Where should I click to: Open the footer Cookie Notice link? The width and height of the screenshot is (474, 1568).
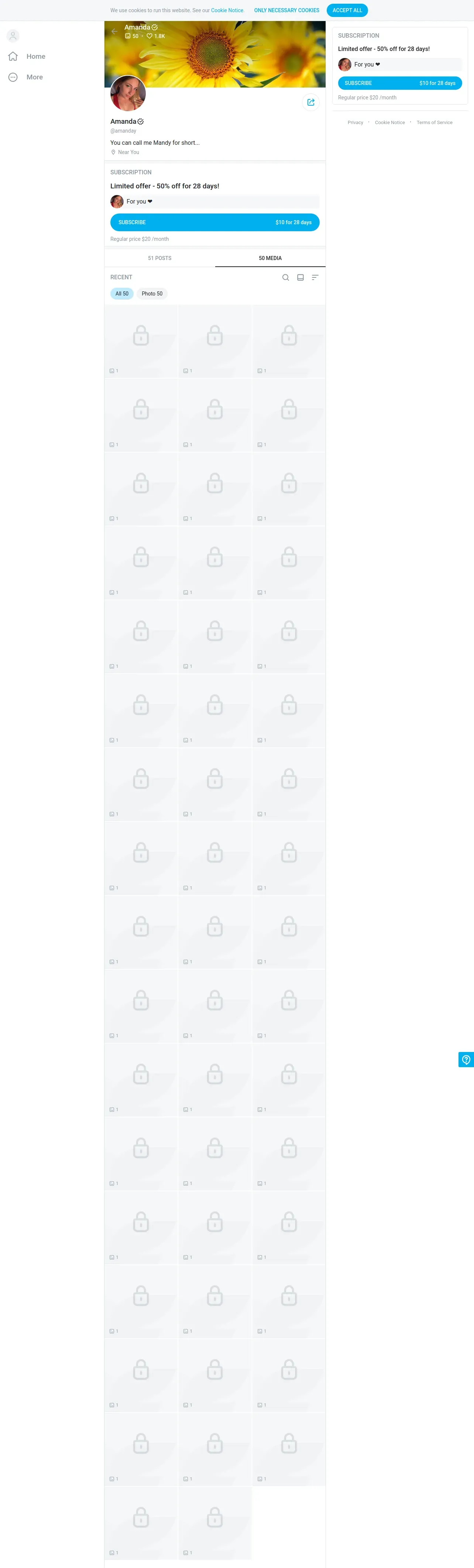[x=390, y=122]
